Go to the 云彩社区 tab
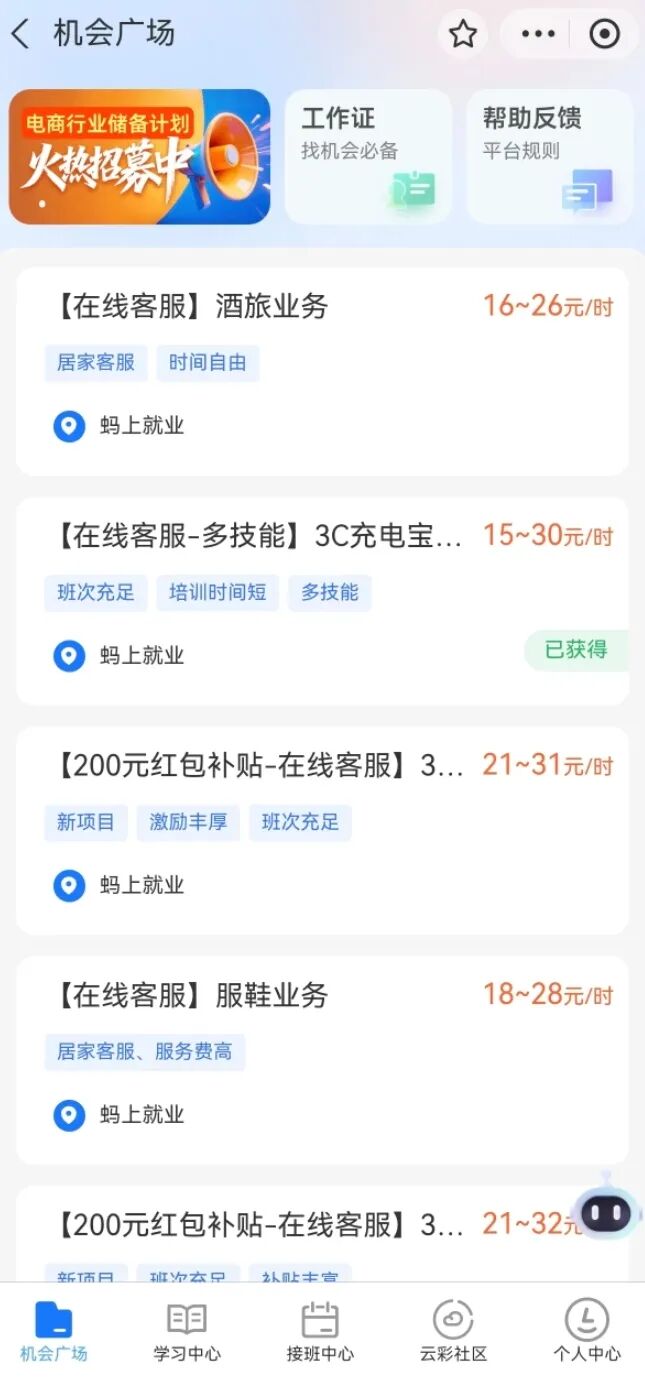The image size is (645, 1378). pos(453,1332)
